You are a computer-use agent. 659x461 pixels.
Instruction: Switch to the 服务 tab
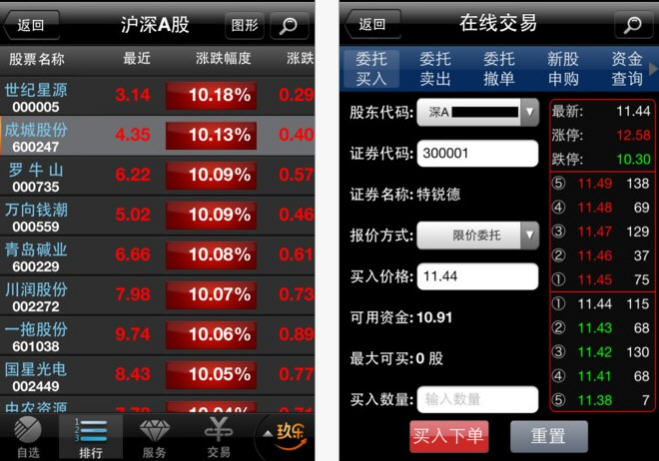coord(154,438)
